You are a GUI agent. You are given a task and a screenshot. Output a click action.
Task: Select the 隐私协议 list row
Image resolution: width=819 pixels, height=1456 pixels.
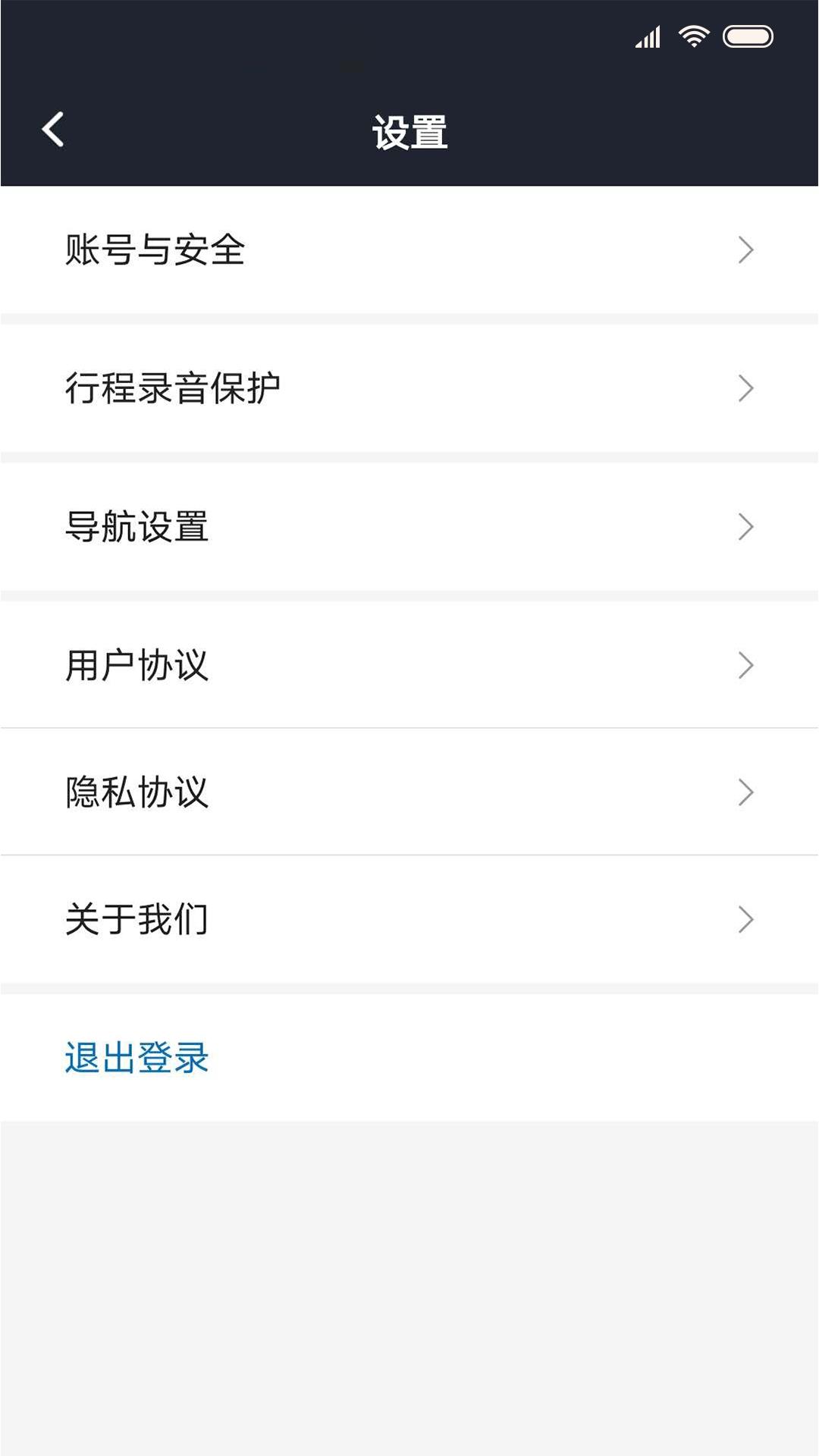point(409,791)
